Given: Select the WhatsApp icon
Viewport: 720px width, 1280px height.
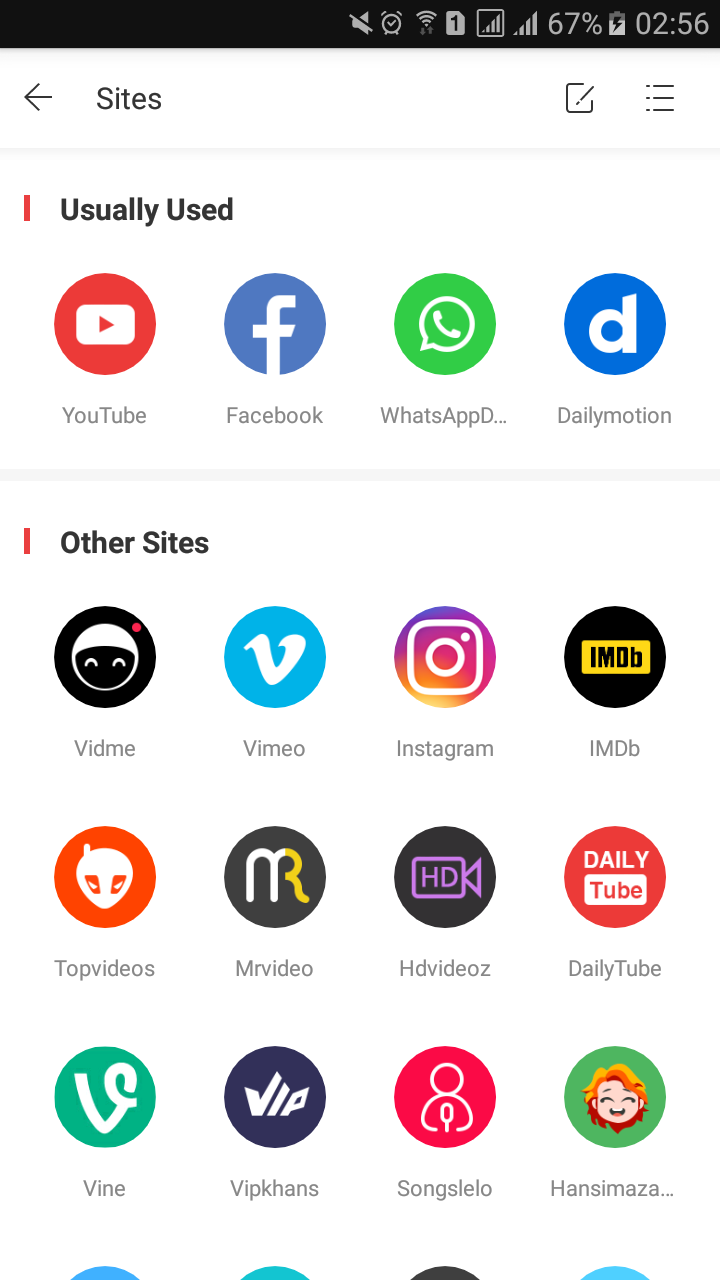Looking at the screenshot, I should pyautogui.click(x=445, y=324).
